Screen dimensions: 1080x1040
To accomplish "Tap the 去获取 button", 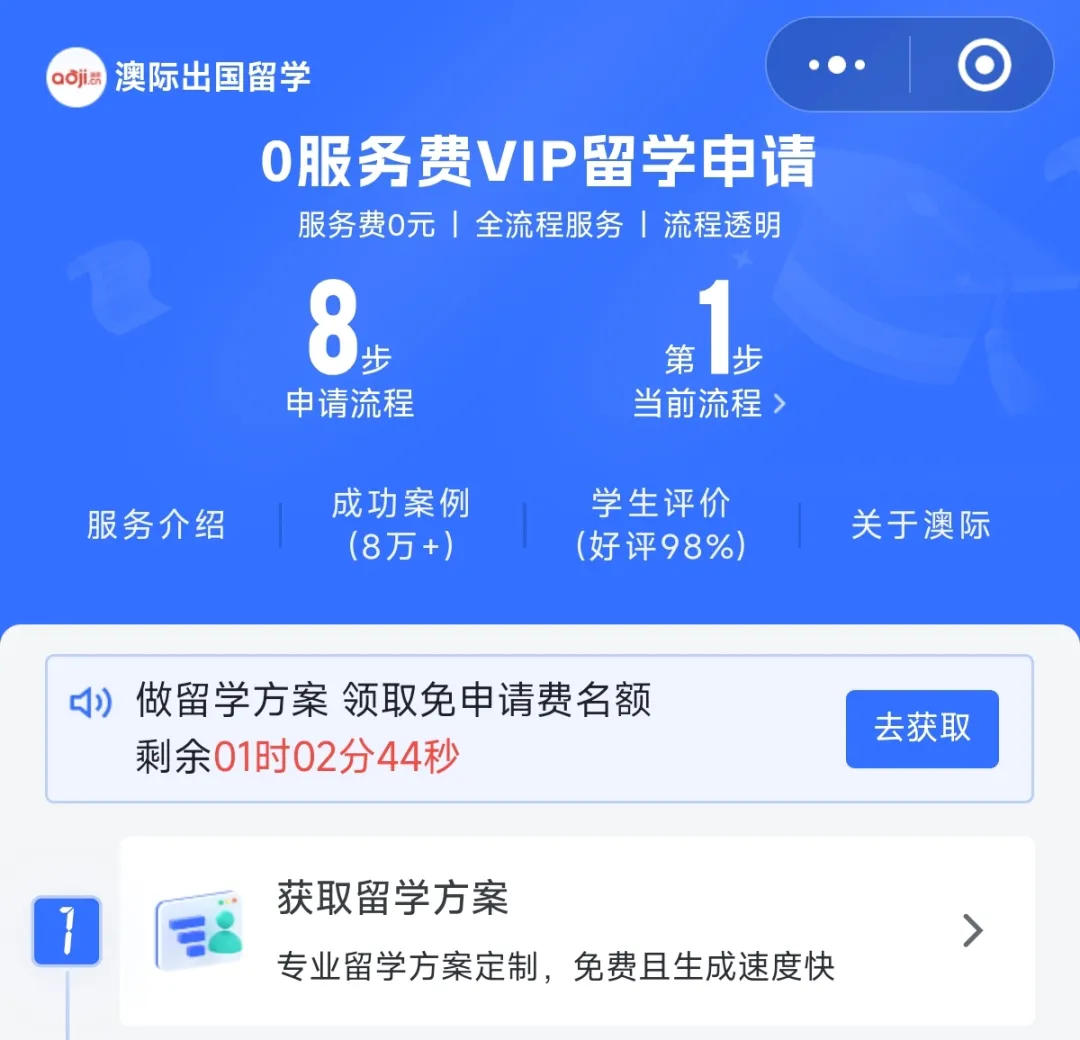I will [921, 728].
